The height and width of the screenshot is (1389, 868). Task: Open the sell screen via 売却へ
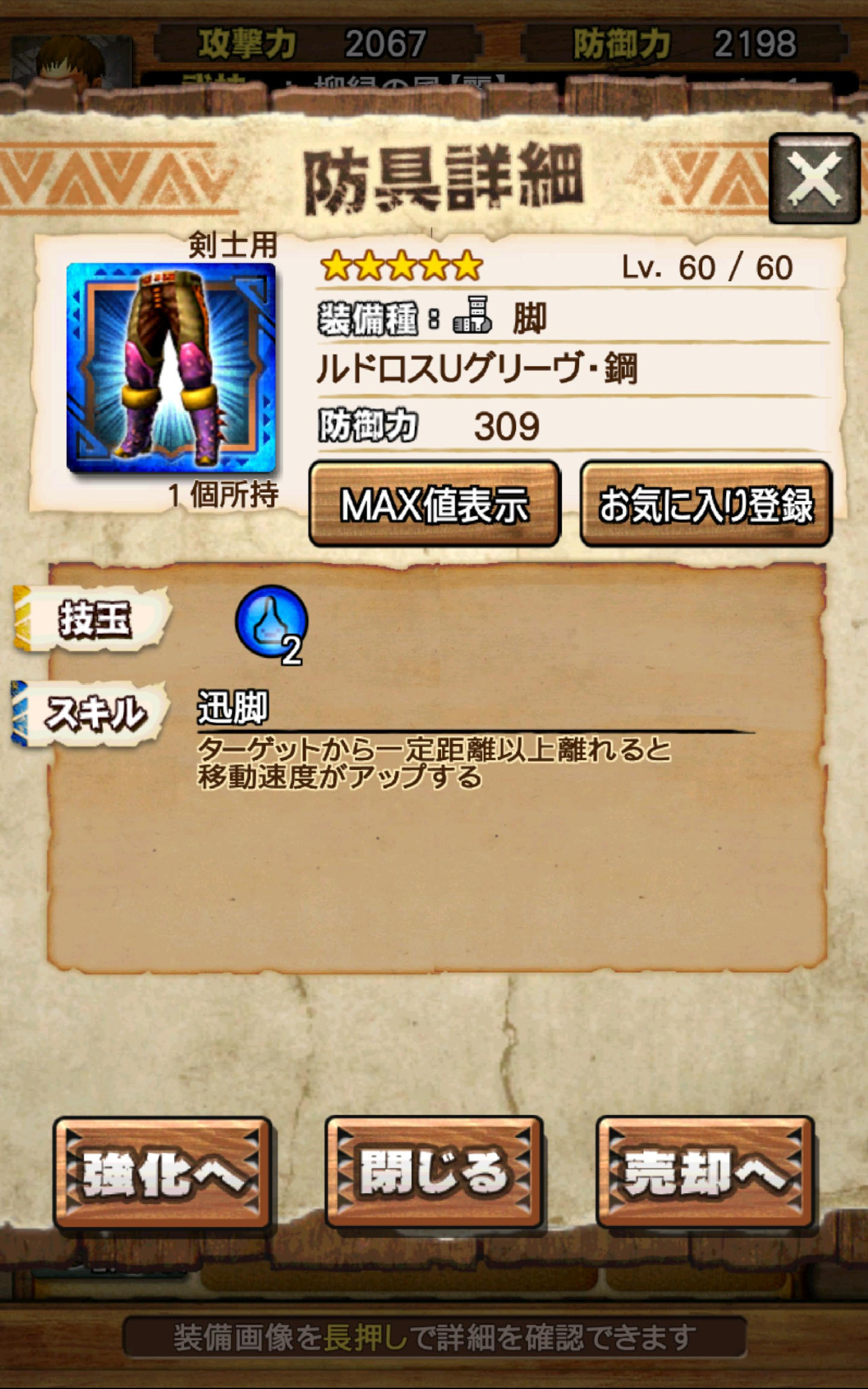[x=705, y=1172]
